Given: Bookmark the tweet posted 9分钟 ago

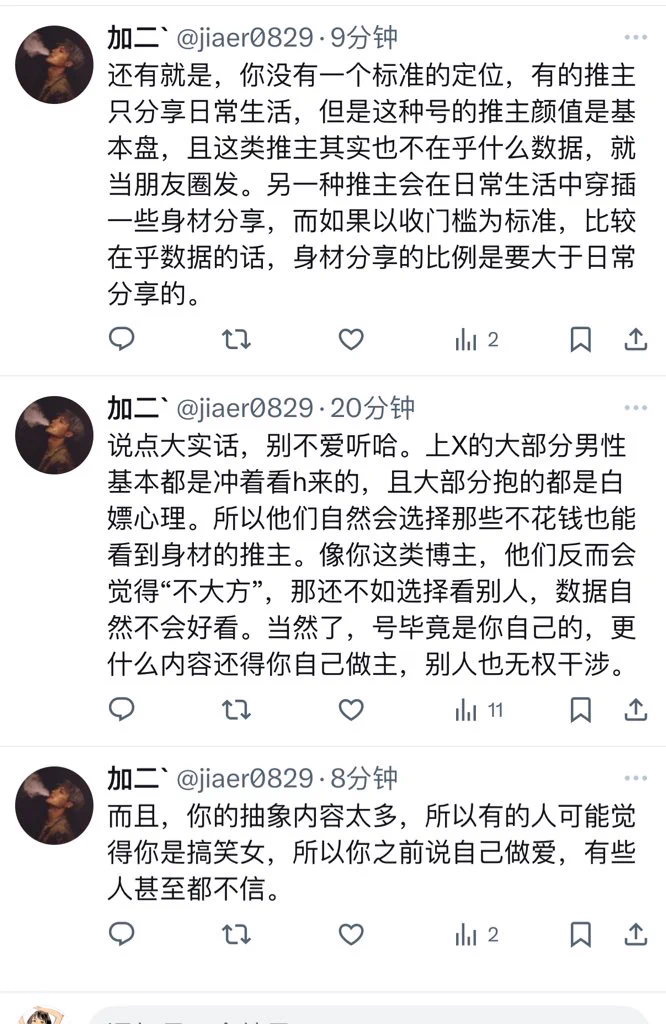Looking at the screenshot, I should click(581, 340).
